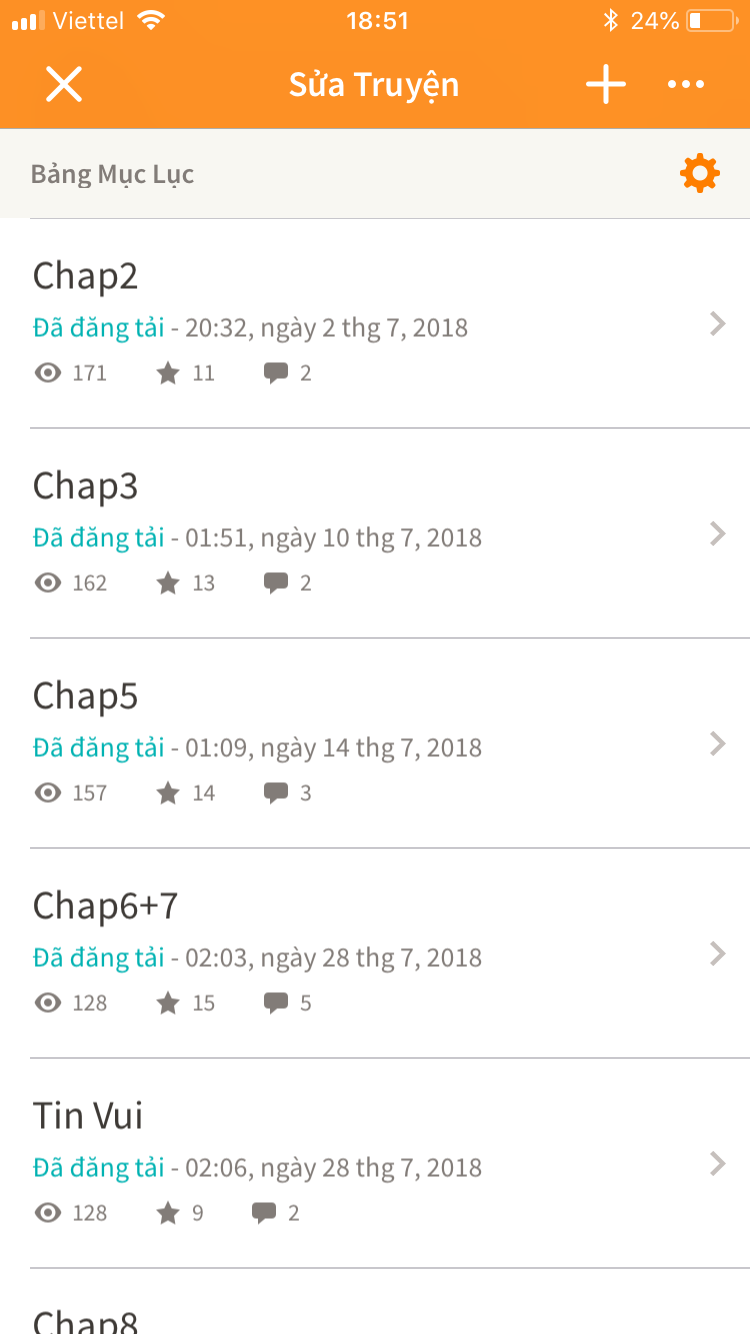The image size is (750, 1334).
Task: Open the Chap6+7 chapter
Action: tap(375, 953)
